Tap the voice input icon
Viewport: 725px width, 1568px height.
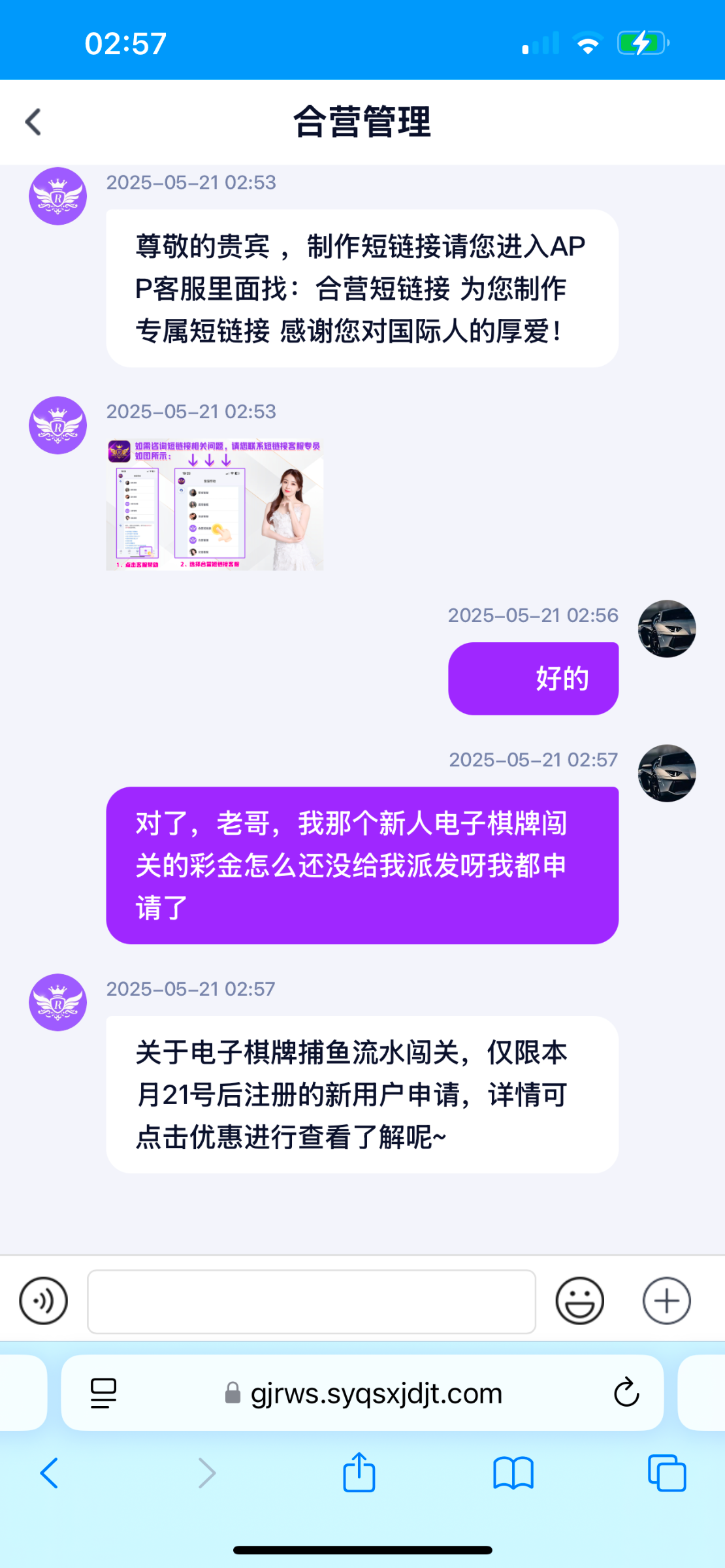pos(43,1300)
